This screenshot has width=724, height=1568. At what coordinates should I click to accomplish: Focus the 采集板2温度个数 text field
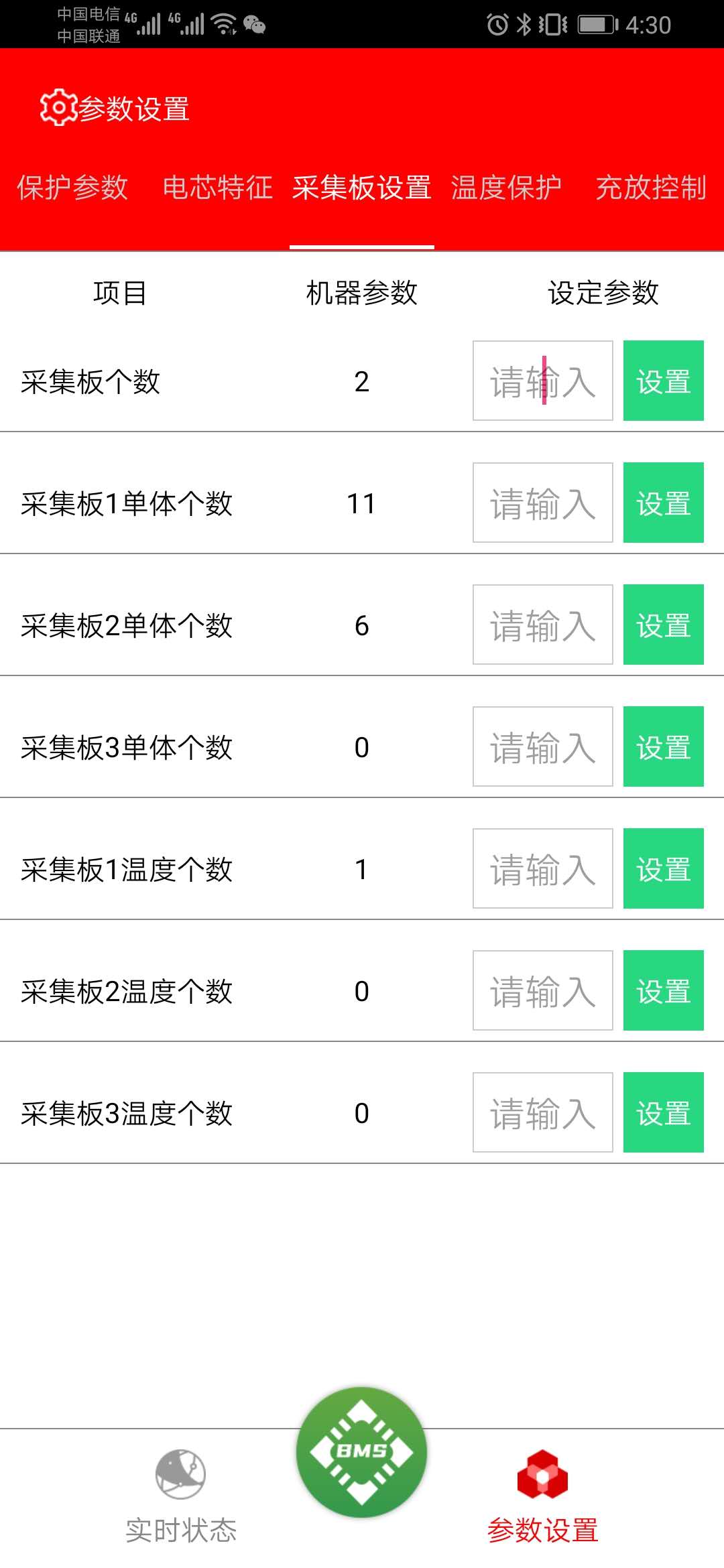[543, 990]
